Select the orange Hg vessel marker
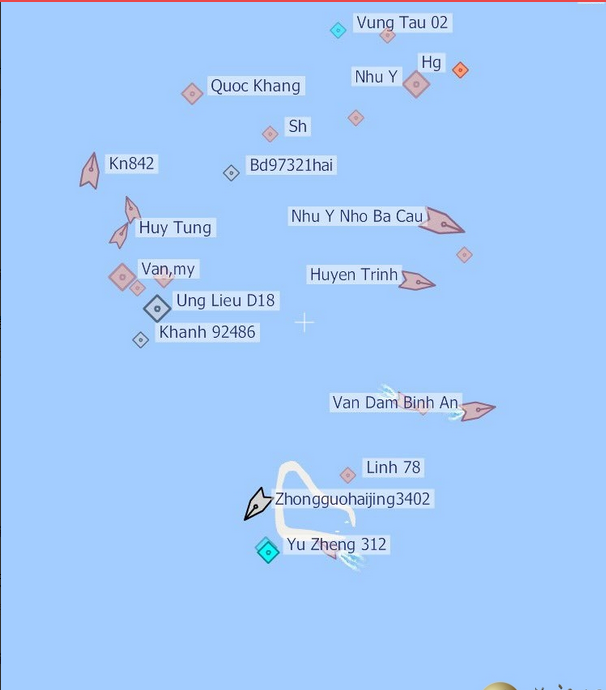Screen dimensions: 606x690 click(x=460, y=70)
